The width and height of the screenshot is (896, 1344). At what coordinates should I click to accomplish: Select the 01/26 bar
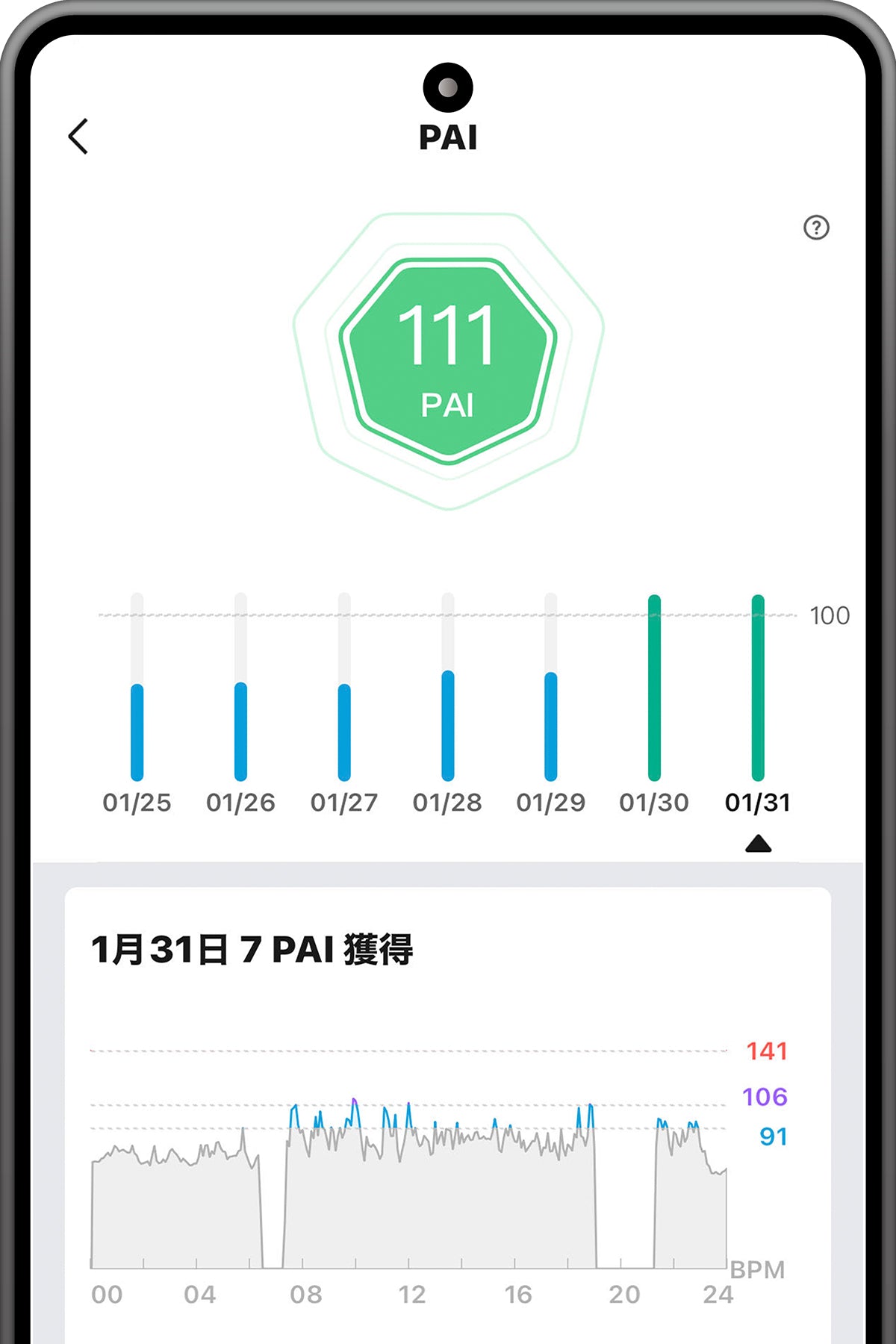click(240, 730)
